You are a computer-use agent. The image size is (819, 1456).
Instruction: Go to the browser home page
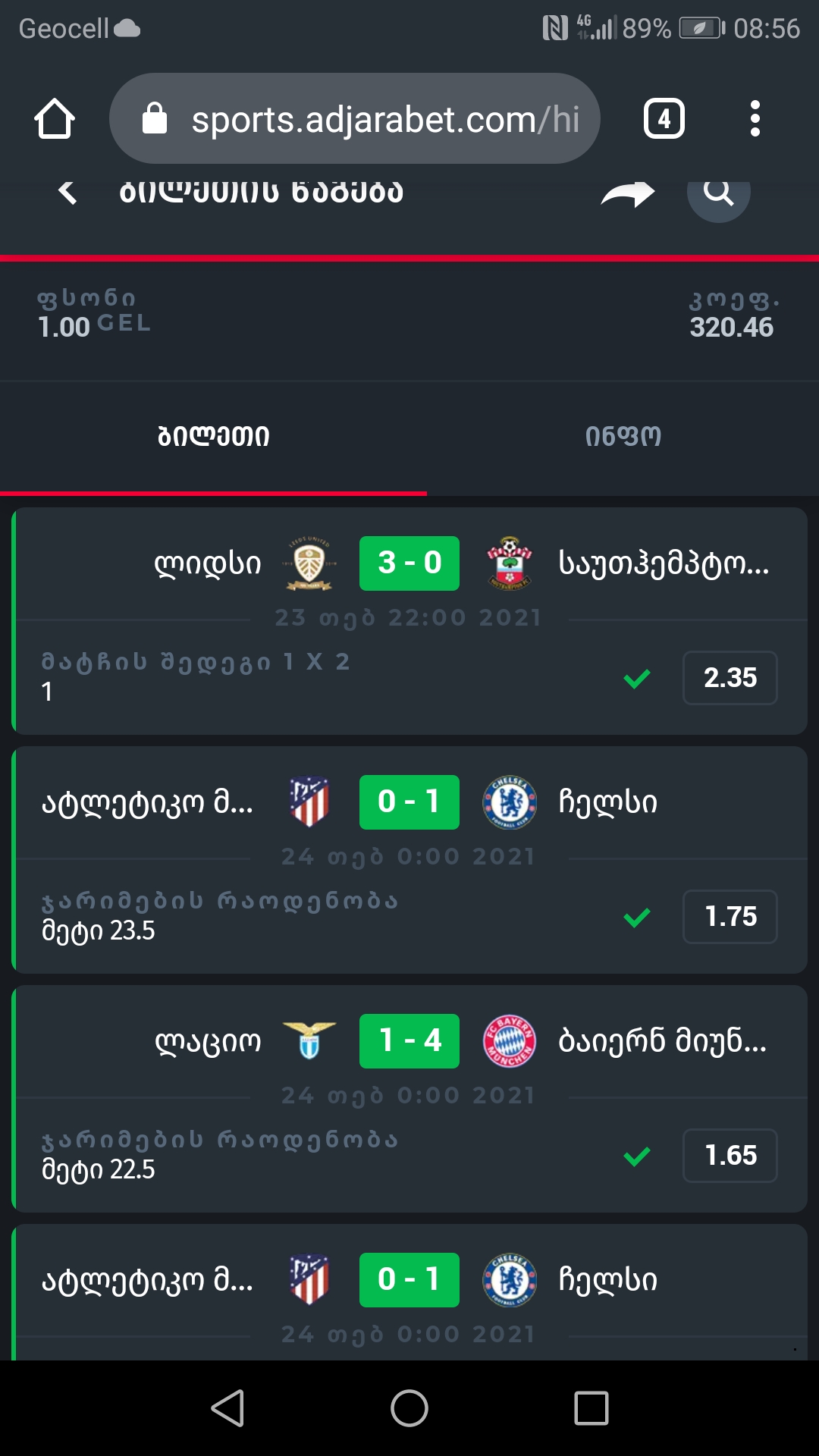(55, 119)
